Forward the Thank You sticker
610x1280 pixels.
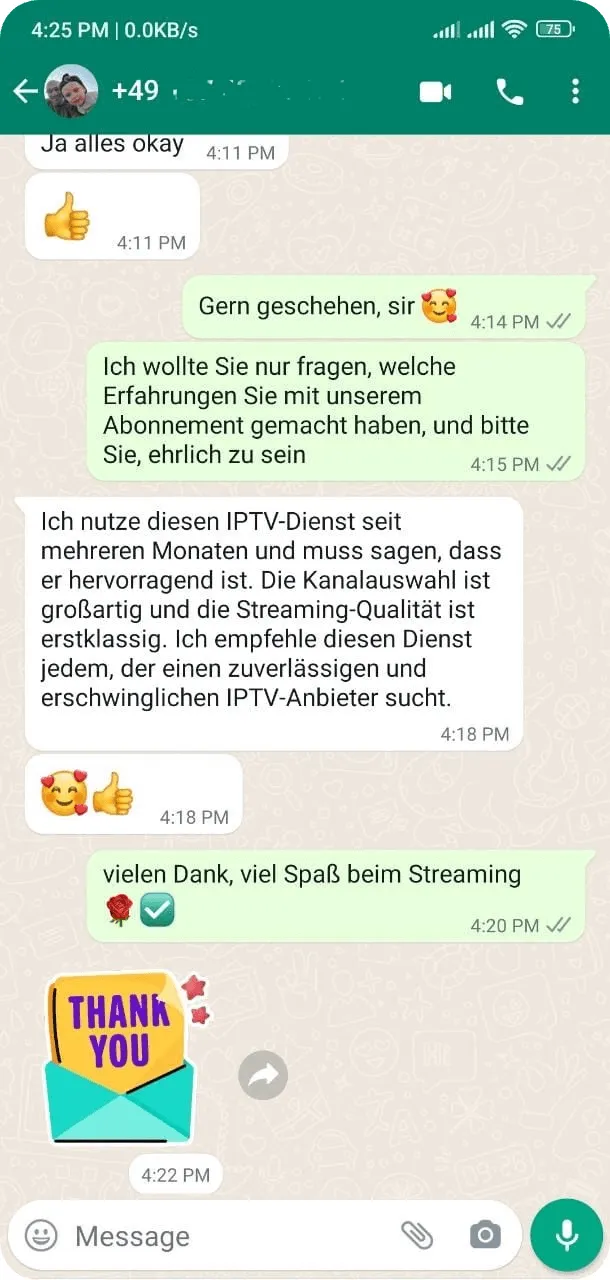263,1076
